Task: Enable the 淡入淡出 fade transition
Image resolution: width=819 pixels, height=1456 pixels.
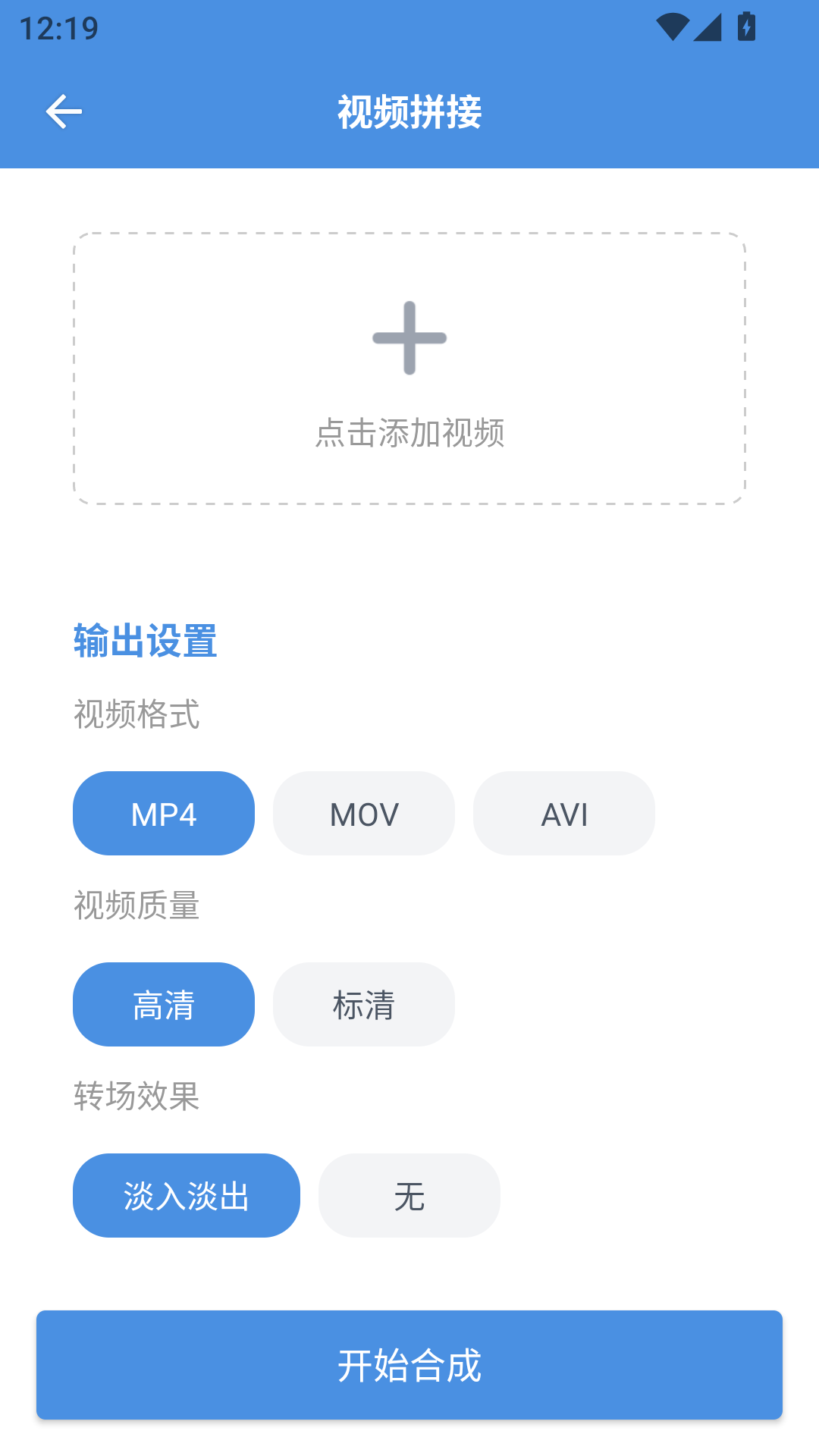Action: [186, 1195]
